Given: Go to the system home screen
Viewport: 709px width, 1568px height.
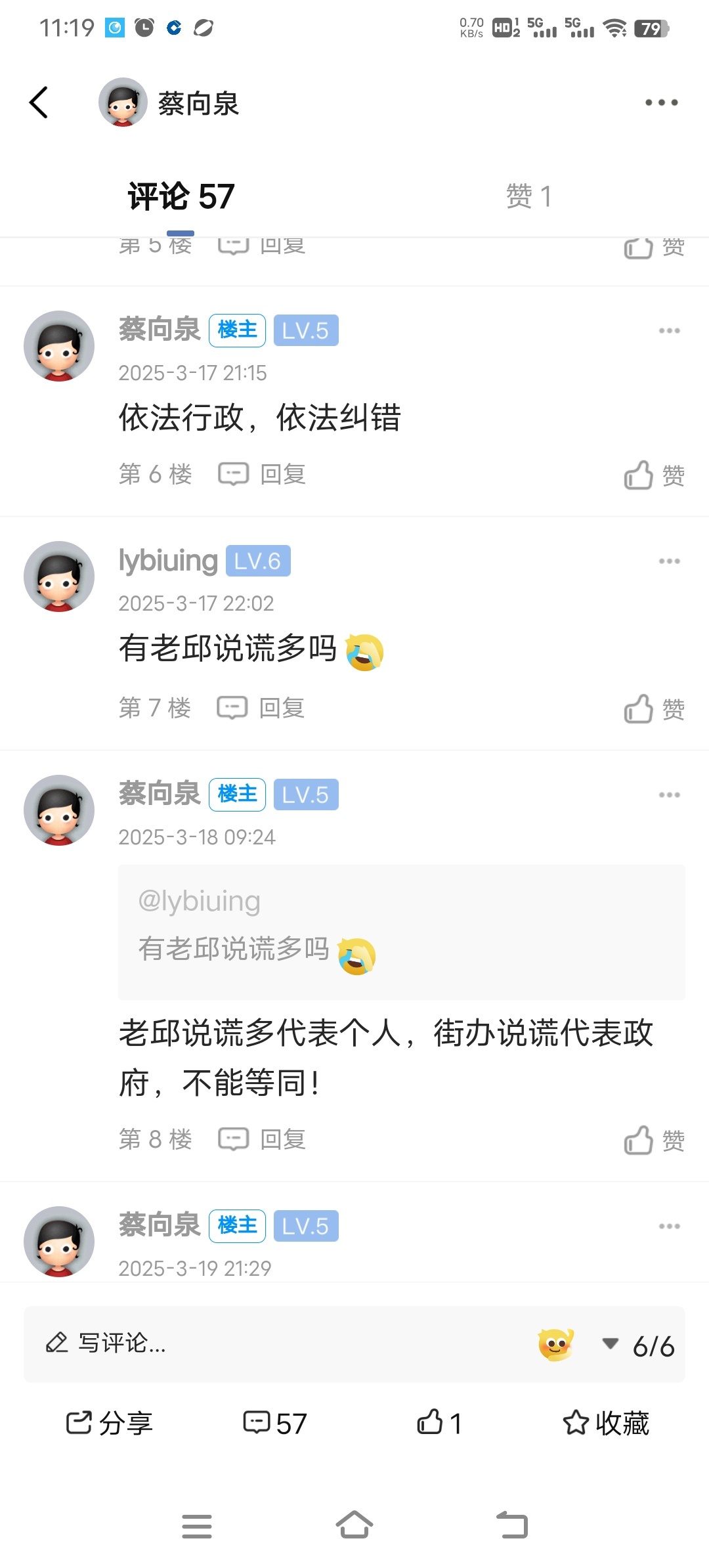Looking at the screenshot, I should 354,1525.
